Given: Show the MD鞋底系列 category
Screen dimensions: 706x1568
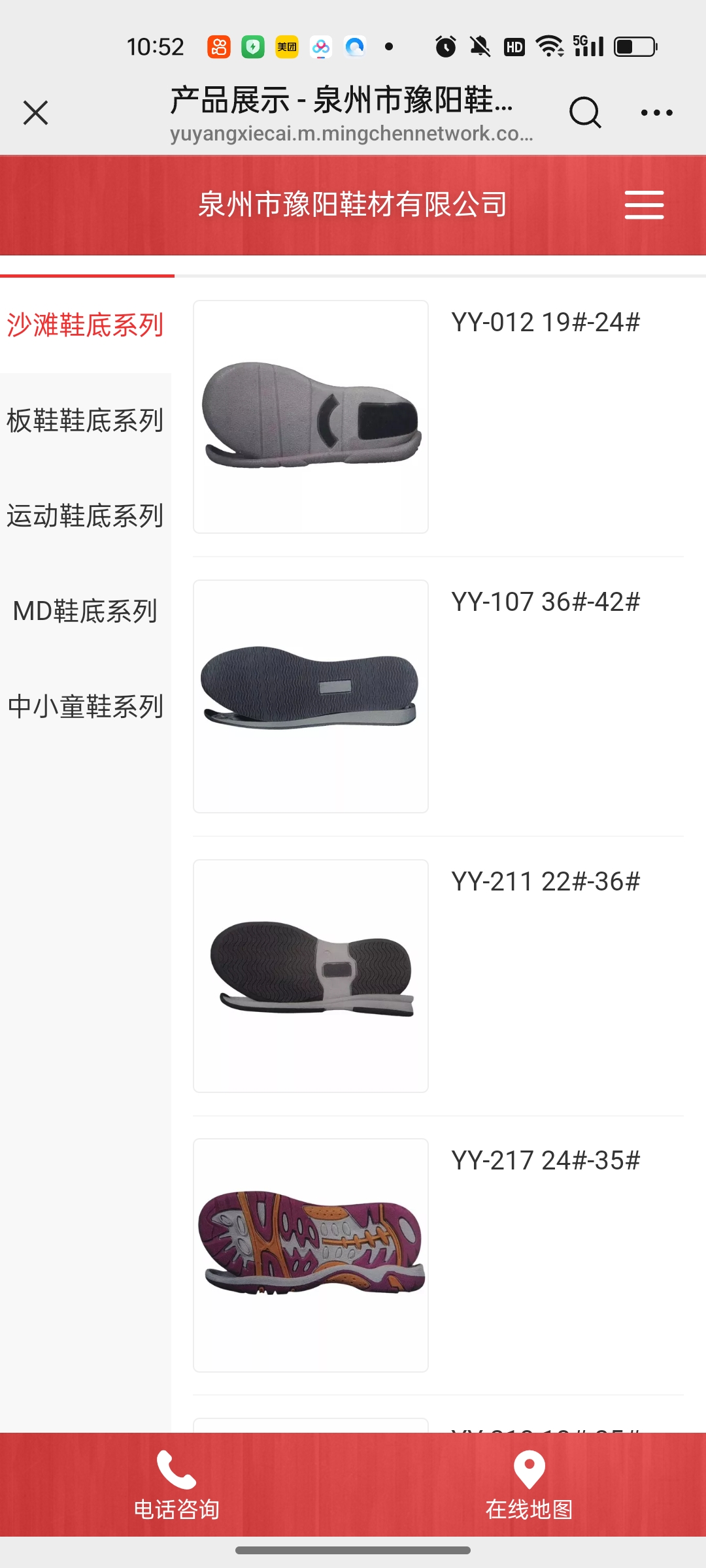Looking at the screenshot, I should pyautogui.click(x=85, y=611).
